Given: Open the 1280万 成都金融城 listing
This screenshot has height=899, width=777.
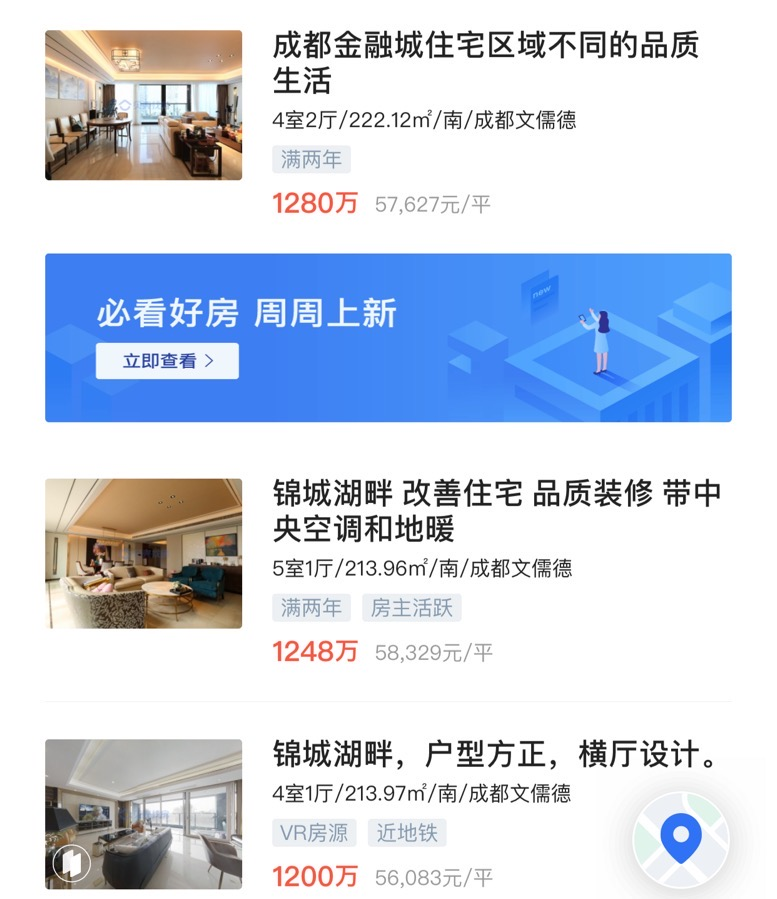Looking at the screenshot, I should [485, 62].
